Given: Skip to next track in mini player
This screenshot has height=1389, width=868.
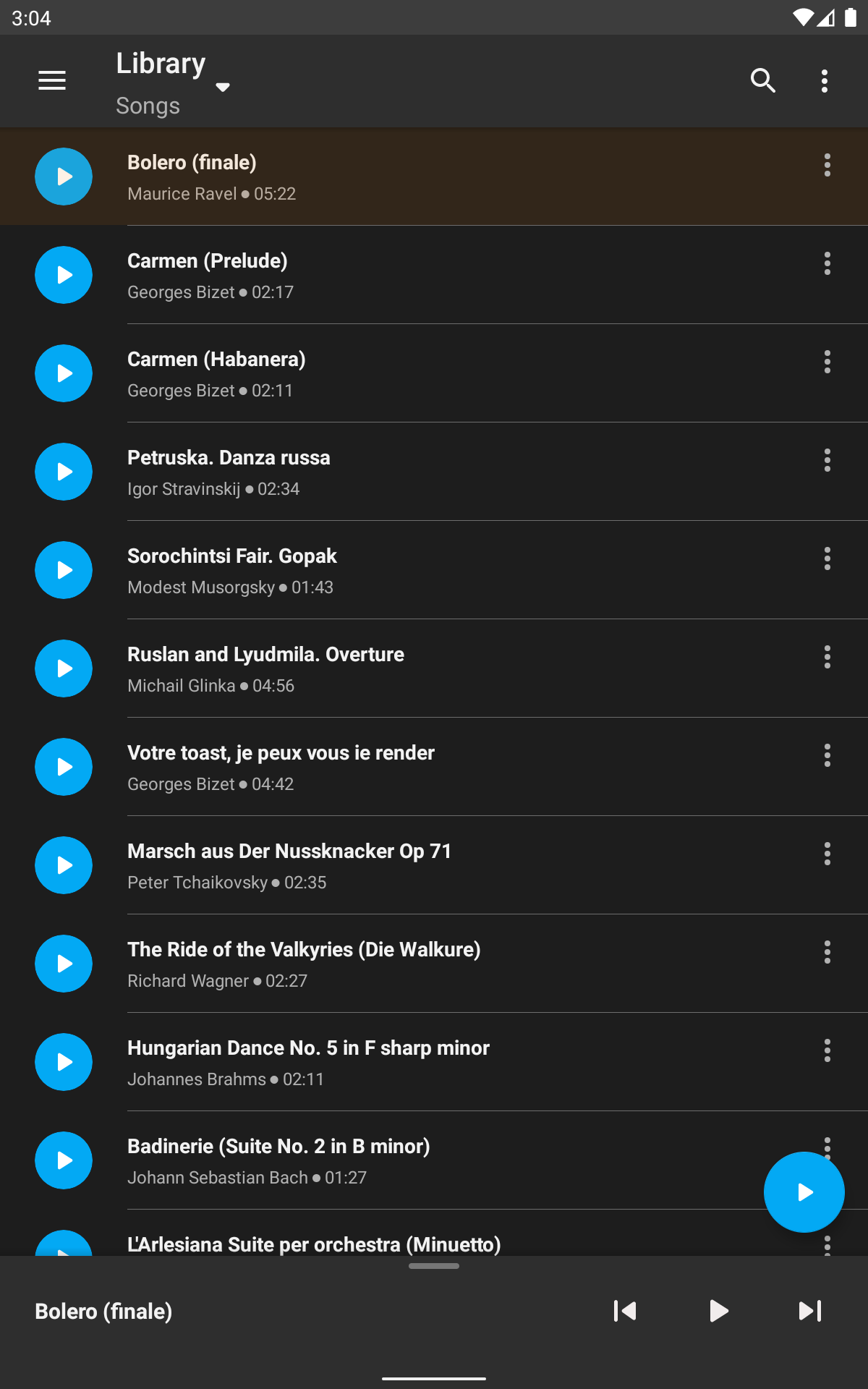Looking at the screenshot, I should pos(810,1311).
